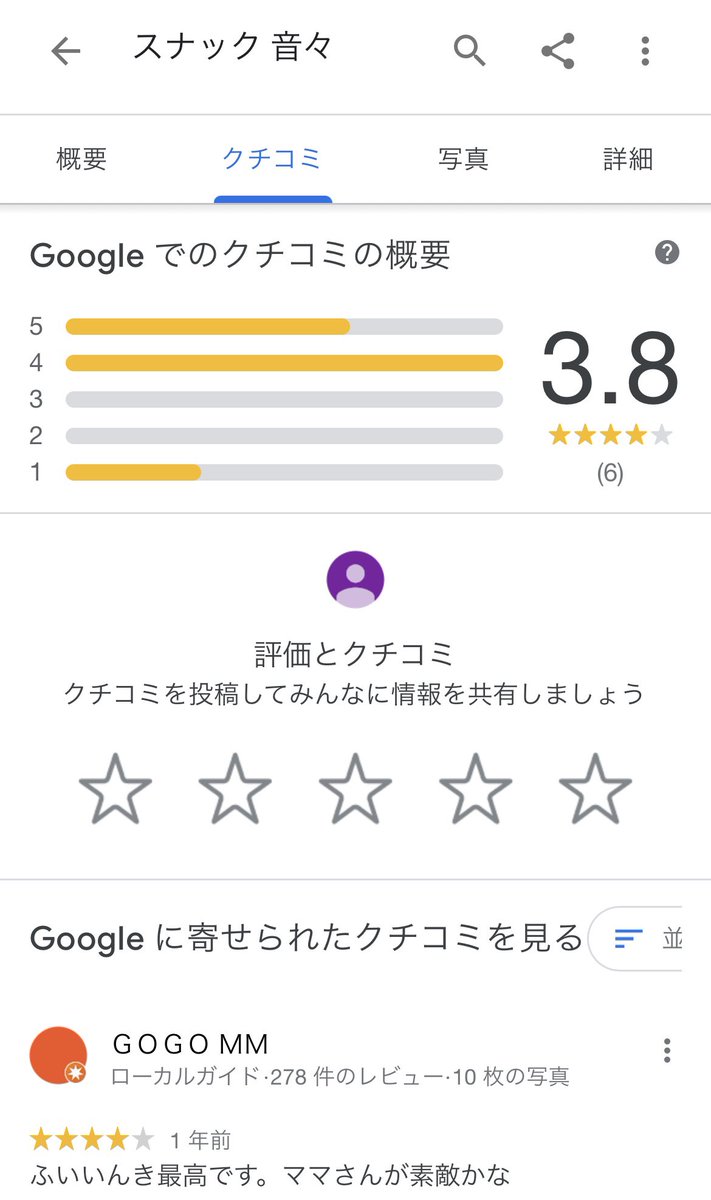The width and height of the screenshot is (711, 1200).
Task: Give a five star rating
Action: 595,789
